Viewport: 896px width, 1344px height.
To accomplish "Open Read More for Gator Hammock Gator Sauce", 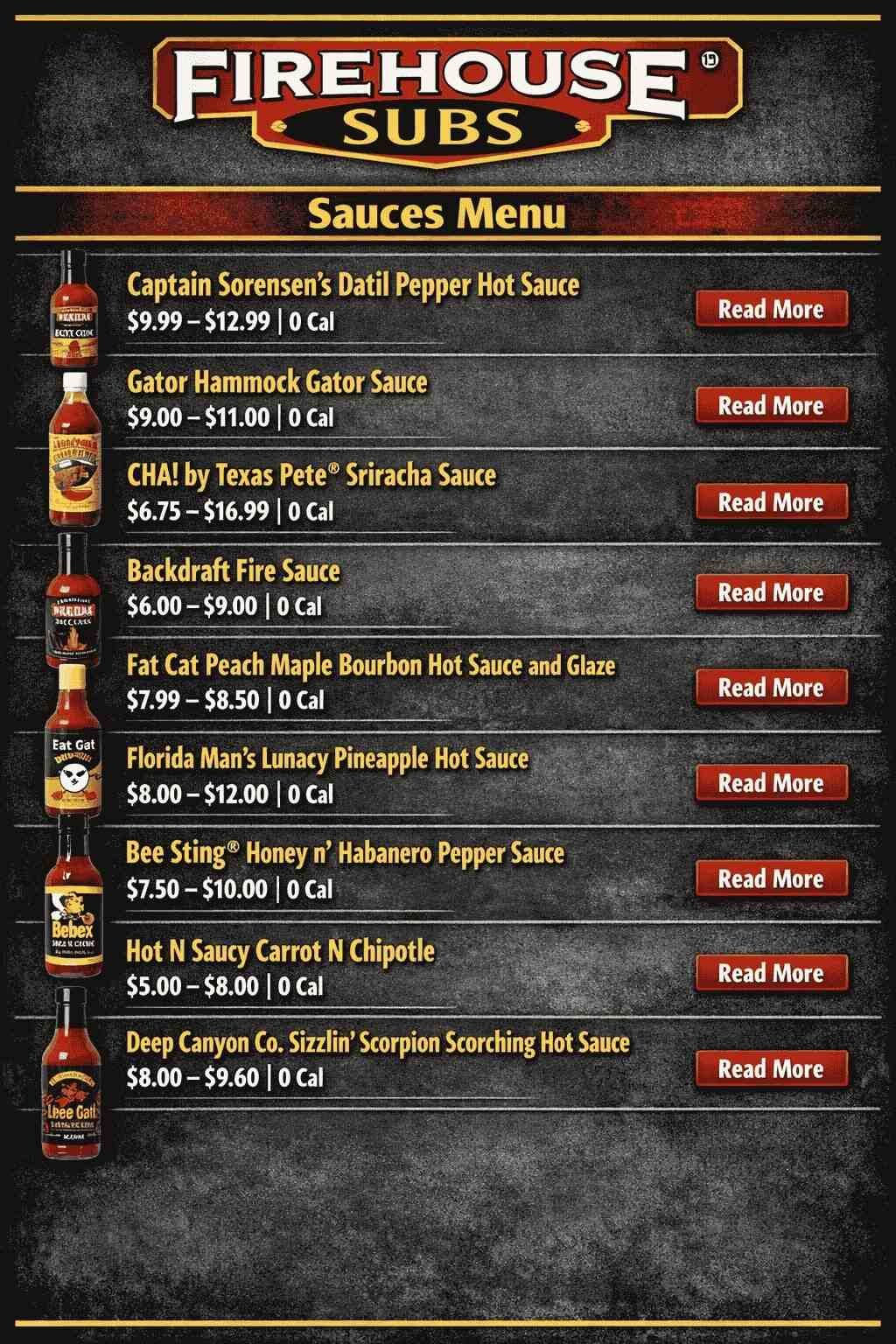I will (x=773, y=406).
